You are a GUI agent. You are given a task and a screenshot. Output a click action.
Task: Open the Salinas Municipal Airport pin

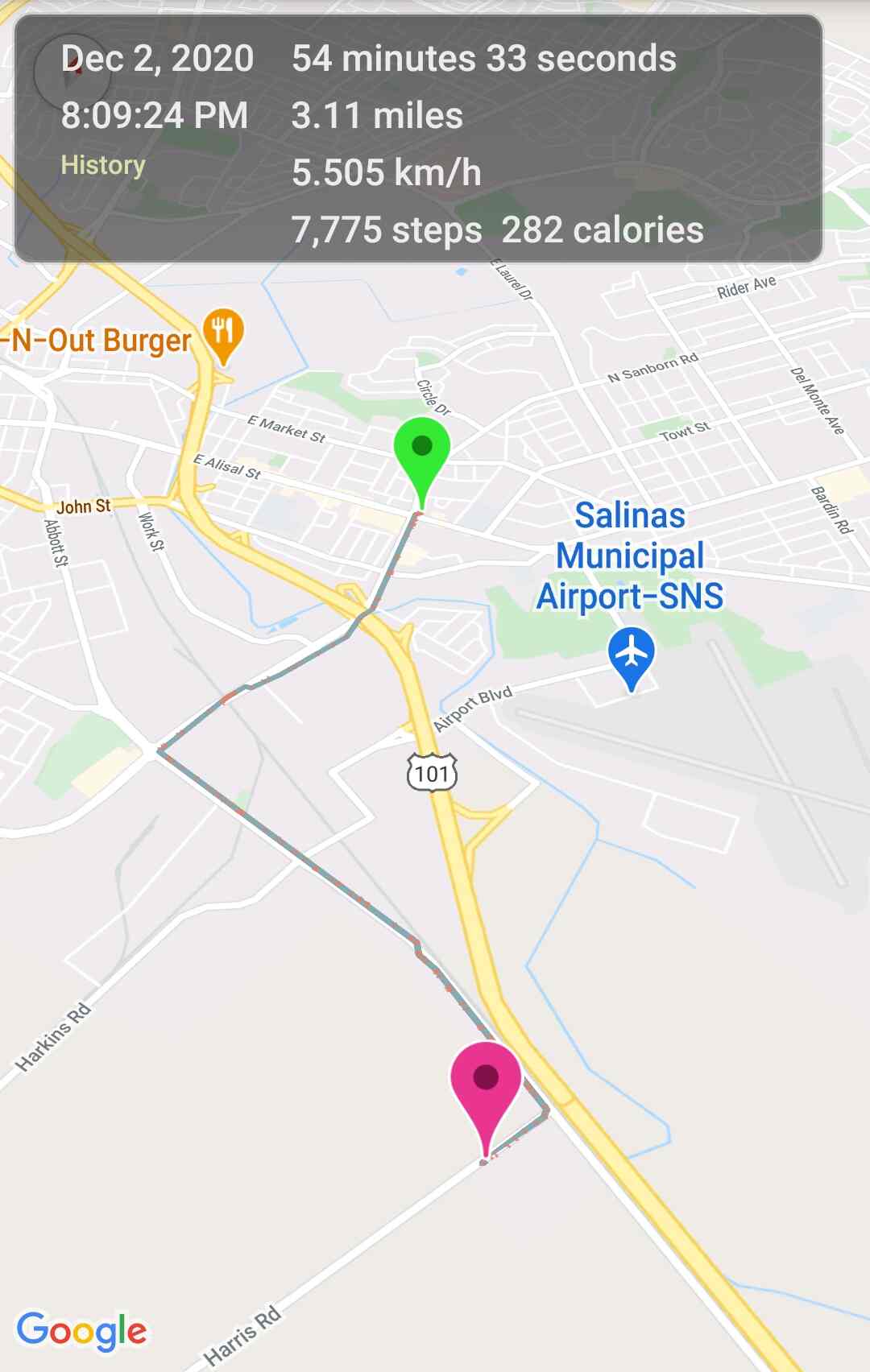click(x=631, y=655)
